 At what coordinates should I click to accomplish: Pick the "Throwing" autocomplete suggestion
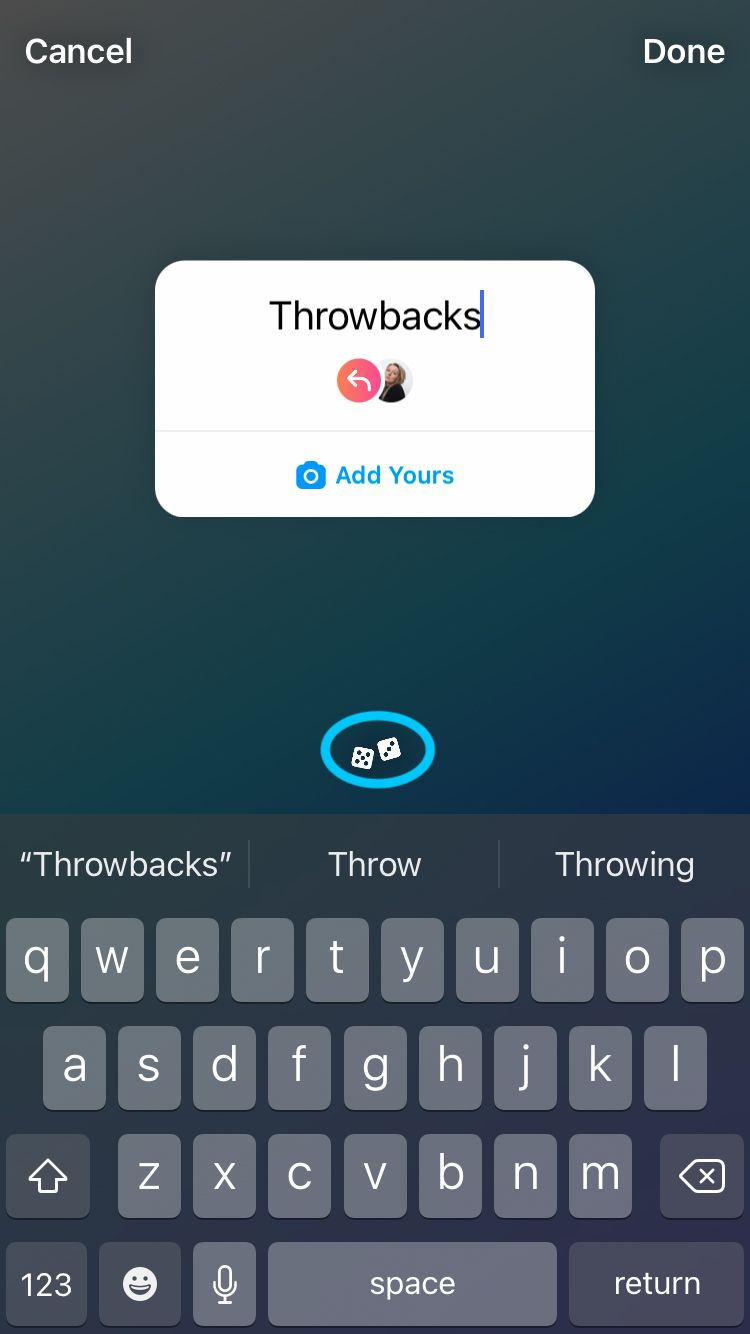624,864
